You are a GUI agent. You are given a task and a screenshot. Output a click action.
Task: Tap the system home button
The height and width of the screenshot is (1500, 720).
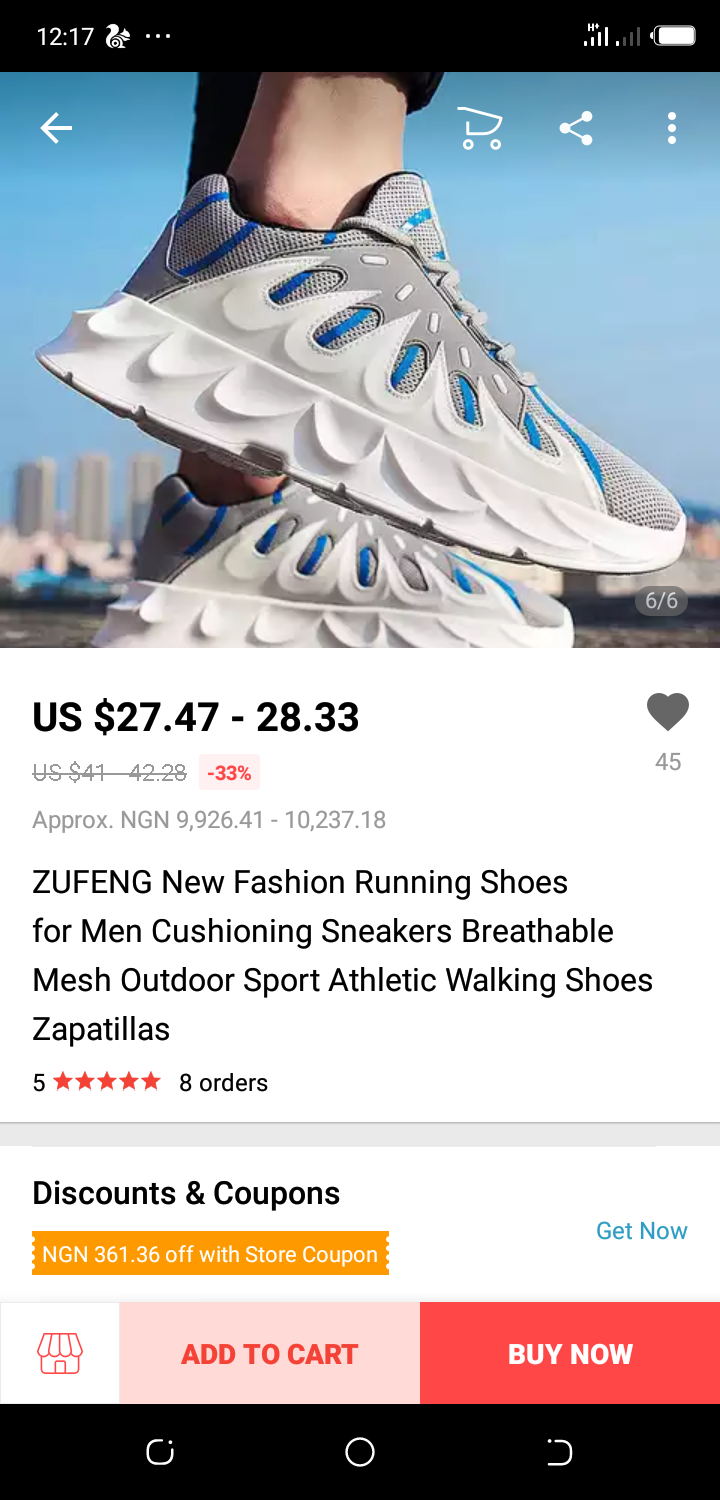(360, 1452)
